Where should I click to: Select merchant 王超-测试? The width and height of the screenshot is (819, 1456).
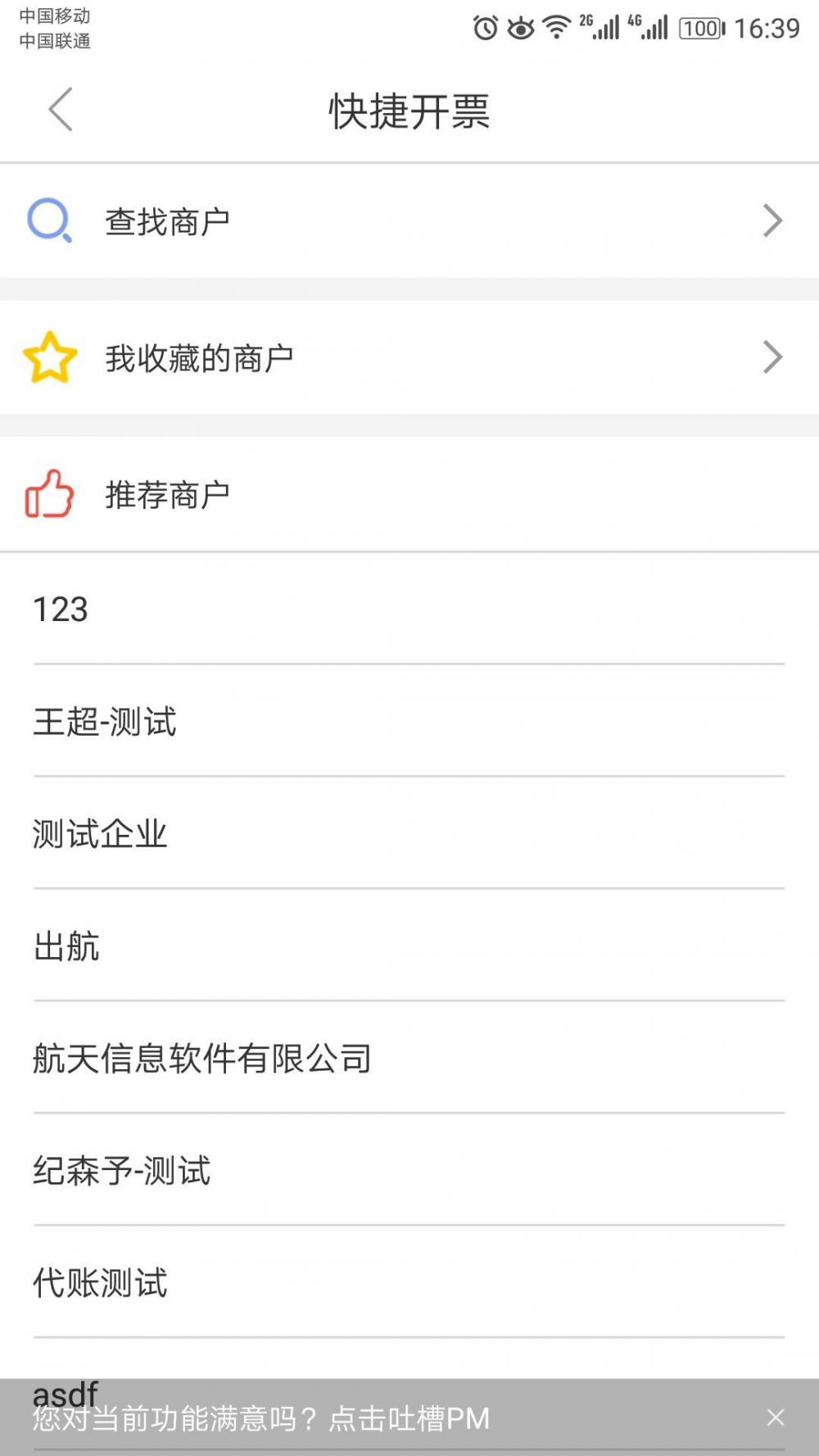point(409,721)
